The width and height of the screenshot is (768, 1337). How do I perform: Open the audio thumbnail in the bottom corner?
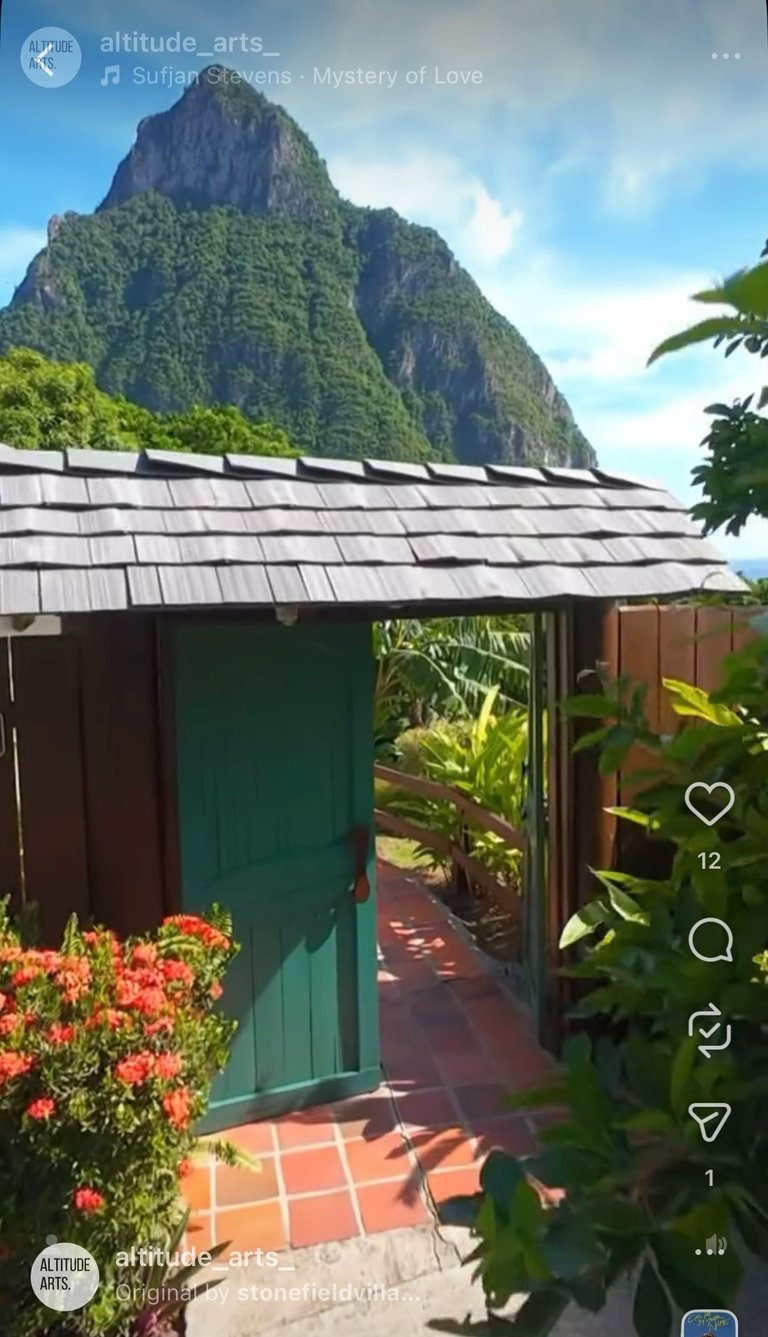click(709, 1323)
